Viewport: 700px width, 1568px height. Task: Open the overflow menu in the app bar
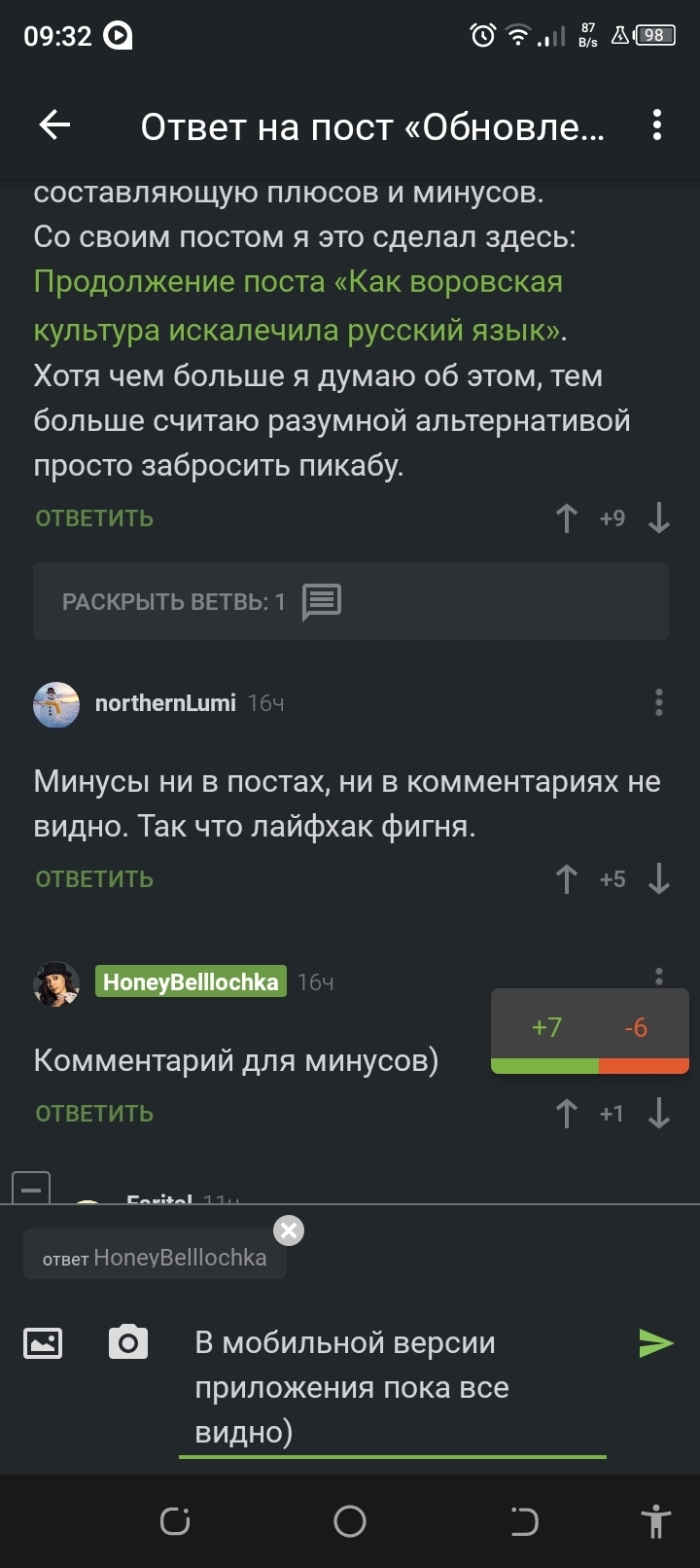tap(657, 125)
